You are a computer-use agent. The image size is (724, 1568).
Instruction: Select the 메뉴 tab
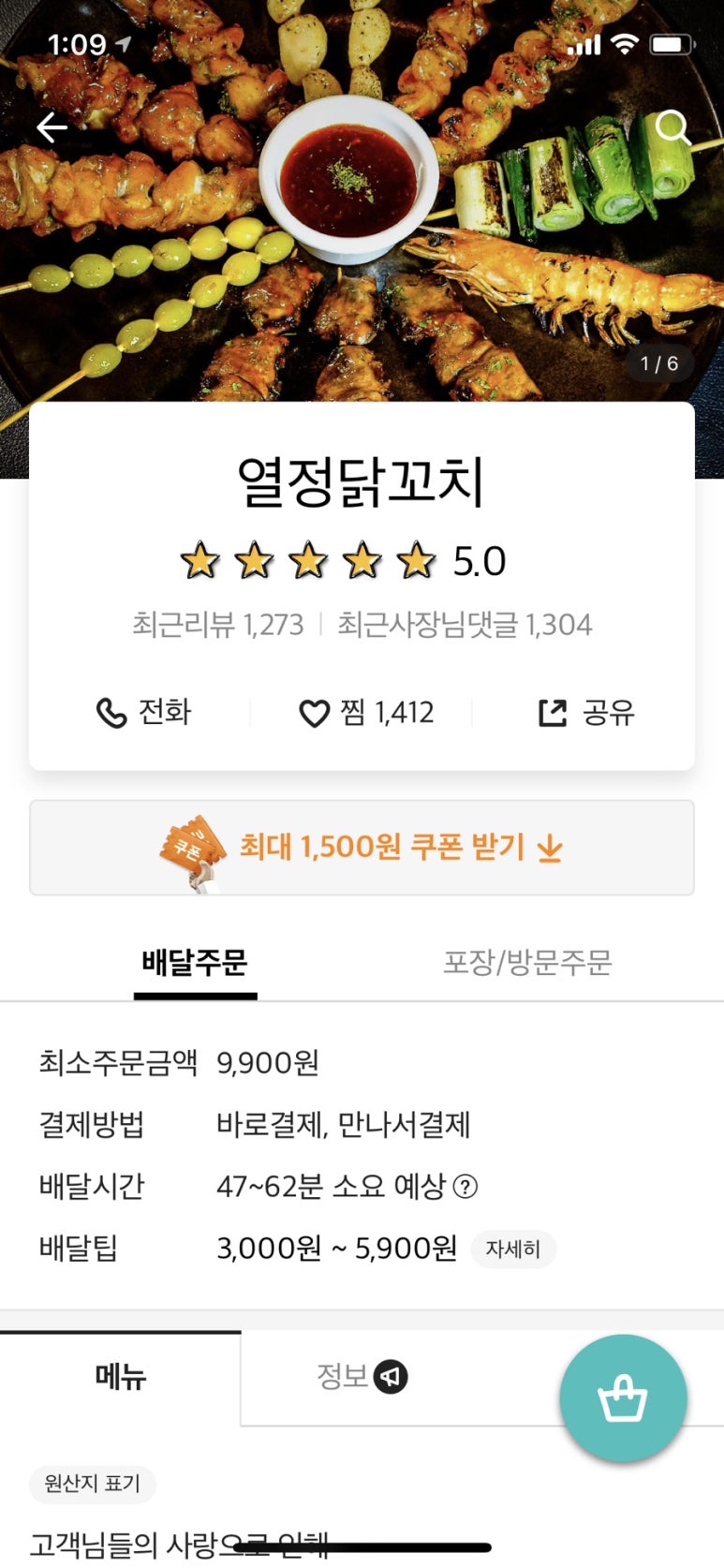[x=121, y=1377]
